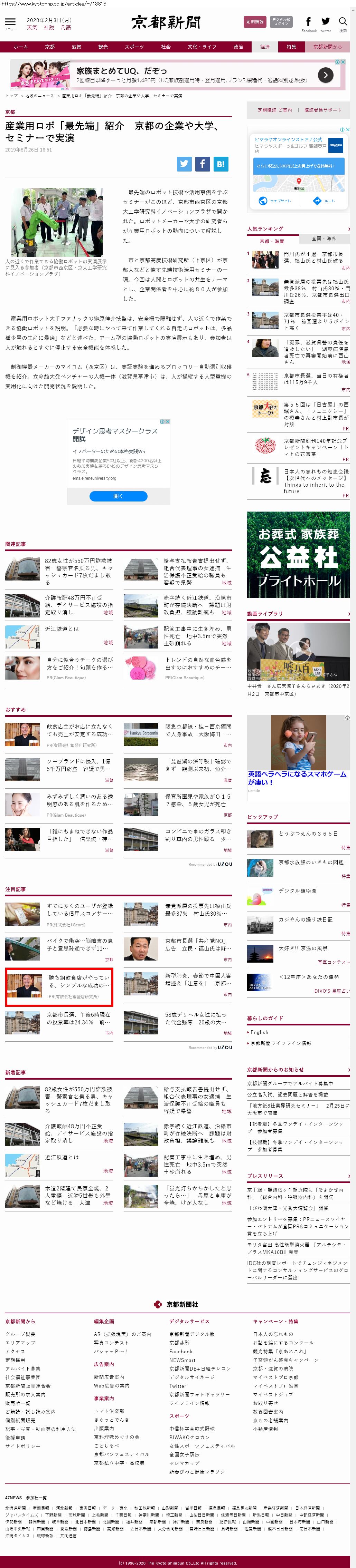Tap the 定期購読 subscribe button

point(255,21)
